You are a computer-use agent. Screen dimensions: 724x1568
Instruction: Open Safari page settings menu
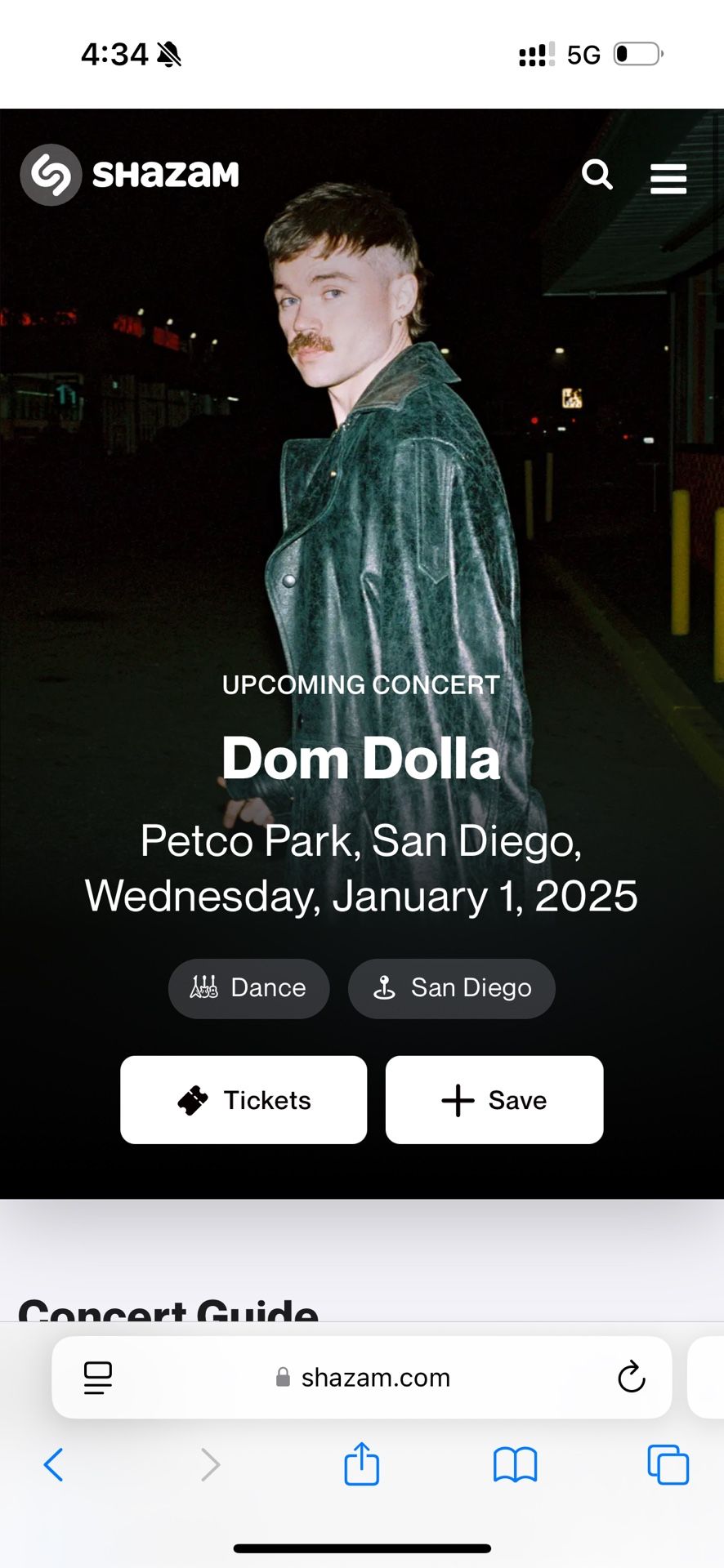click(x=98, y=1378)
